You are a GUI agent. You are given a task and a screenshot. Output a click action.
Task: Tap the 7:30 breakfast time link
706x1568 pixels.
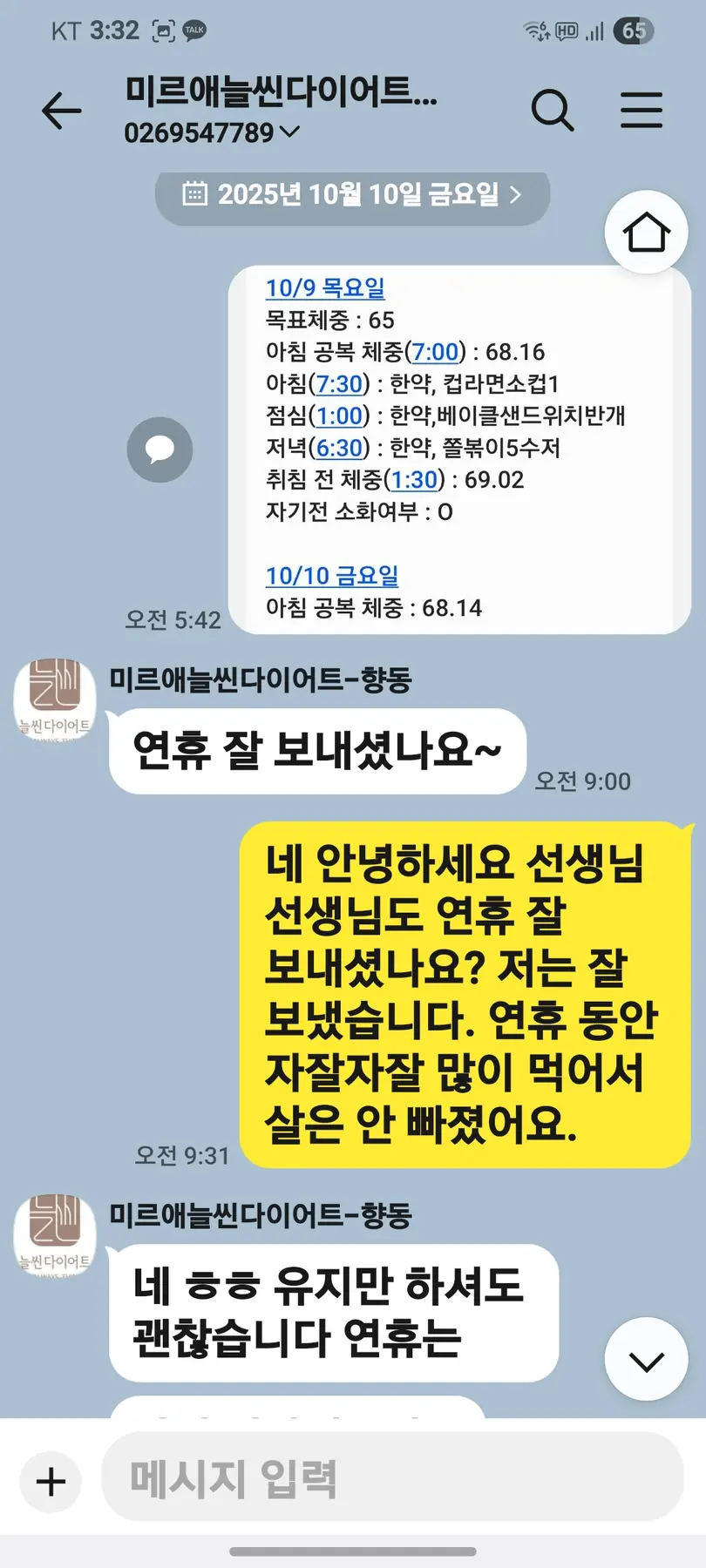point(339,384)
